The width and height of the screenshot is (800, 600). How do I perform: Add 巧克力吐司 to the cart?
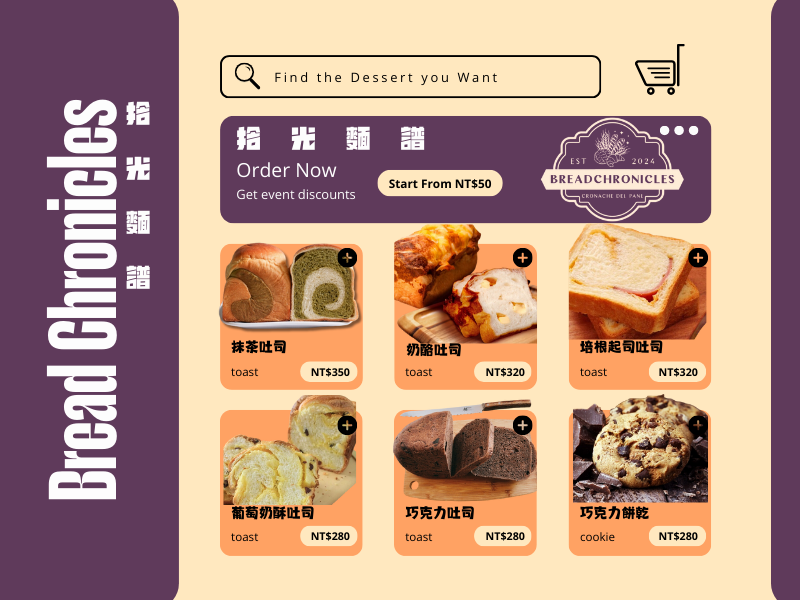[522, 425]
